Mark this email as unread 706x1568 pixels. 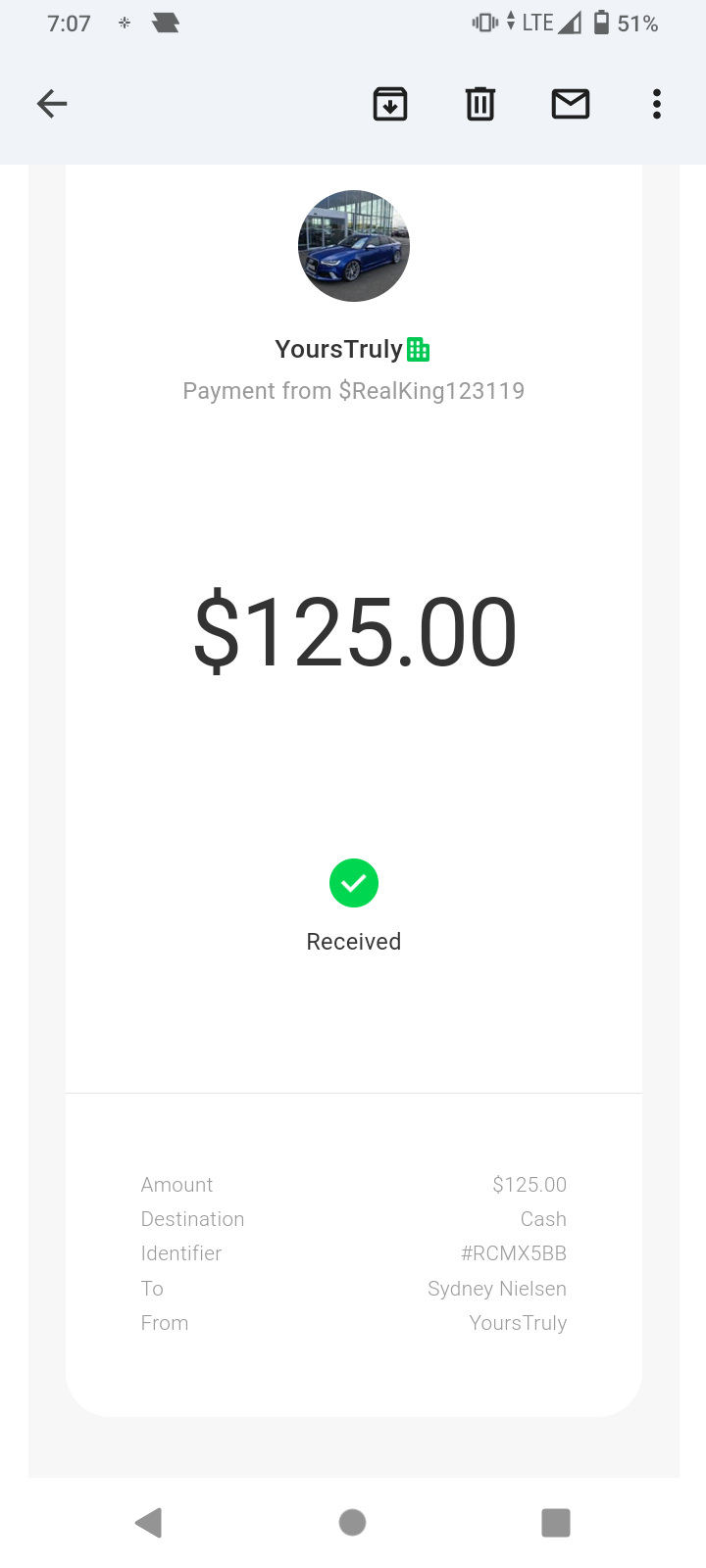570,104
